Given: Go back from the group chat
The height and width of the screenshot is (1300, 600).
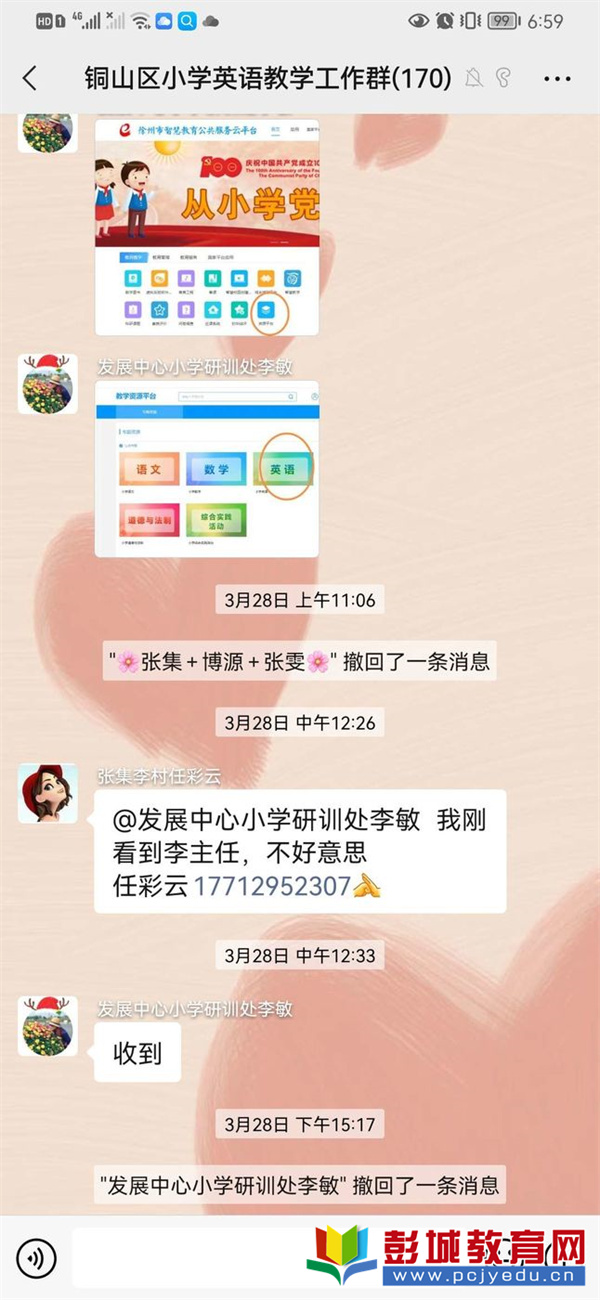Looking at the screenshot, I should [30, 78].
